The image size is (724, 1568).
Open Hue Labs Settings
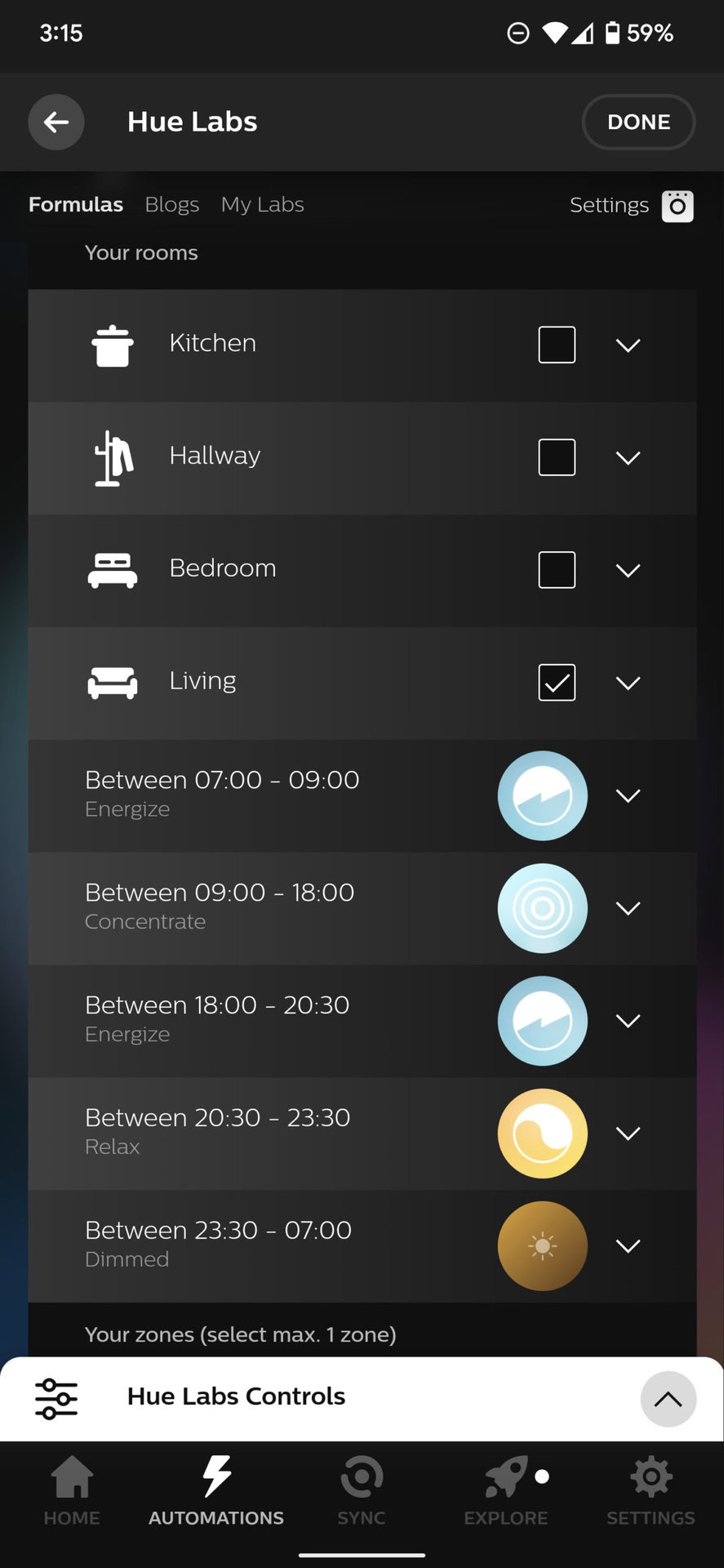point(631,205)
